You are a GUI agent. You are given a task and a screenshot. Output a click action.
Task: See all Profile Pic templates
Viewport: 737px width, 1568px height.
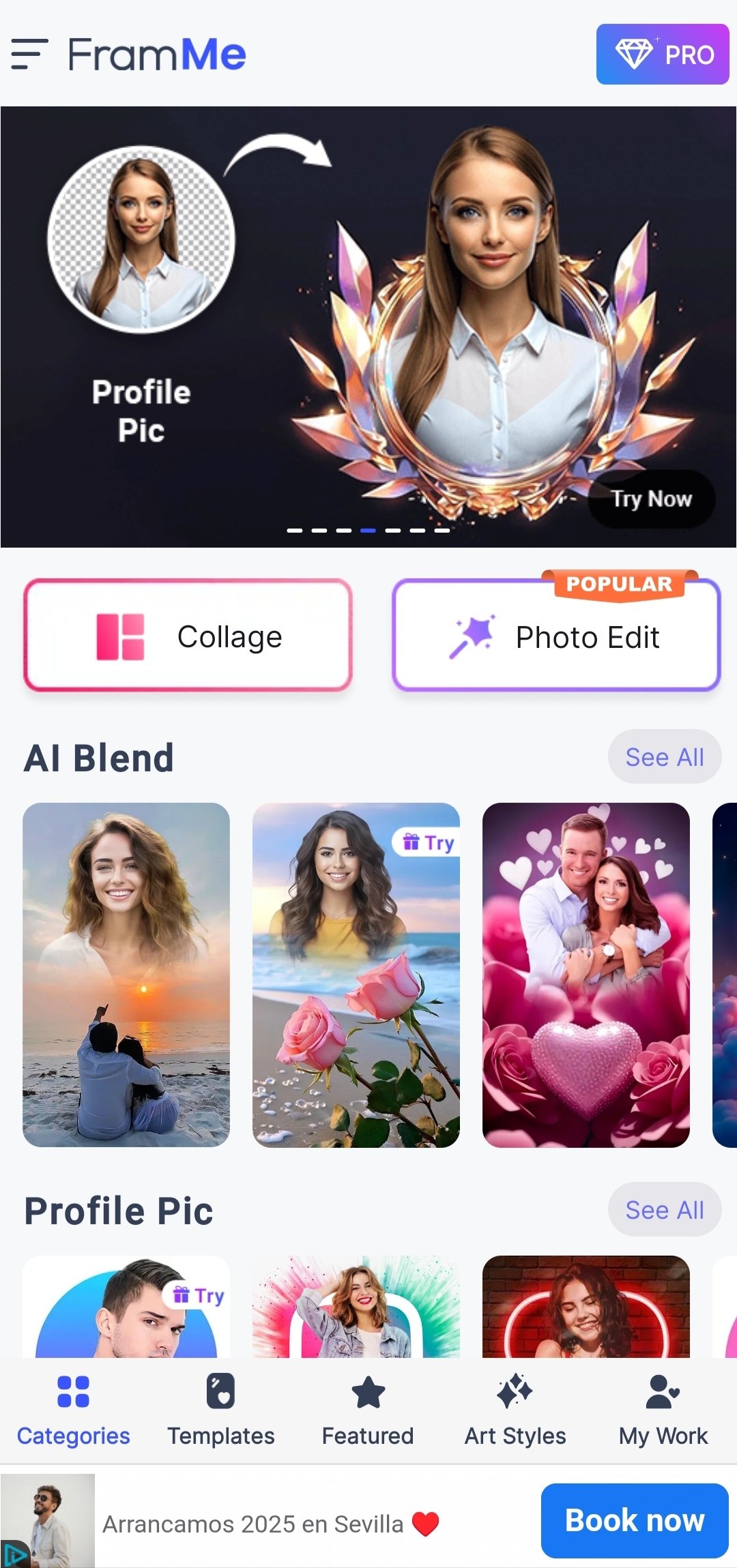(664, 1210)
